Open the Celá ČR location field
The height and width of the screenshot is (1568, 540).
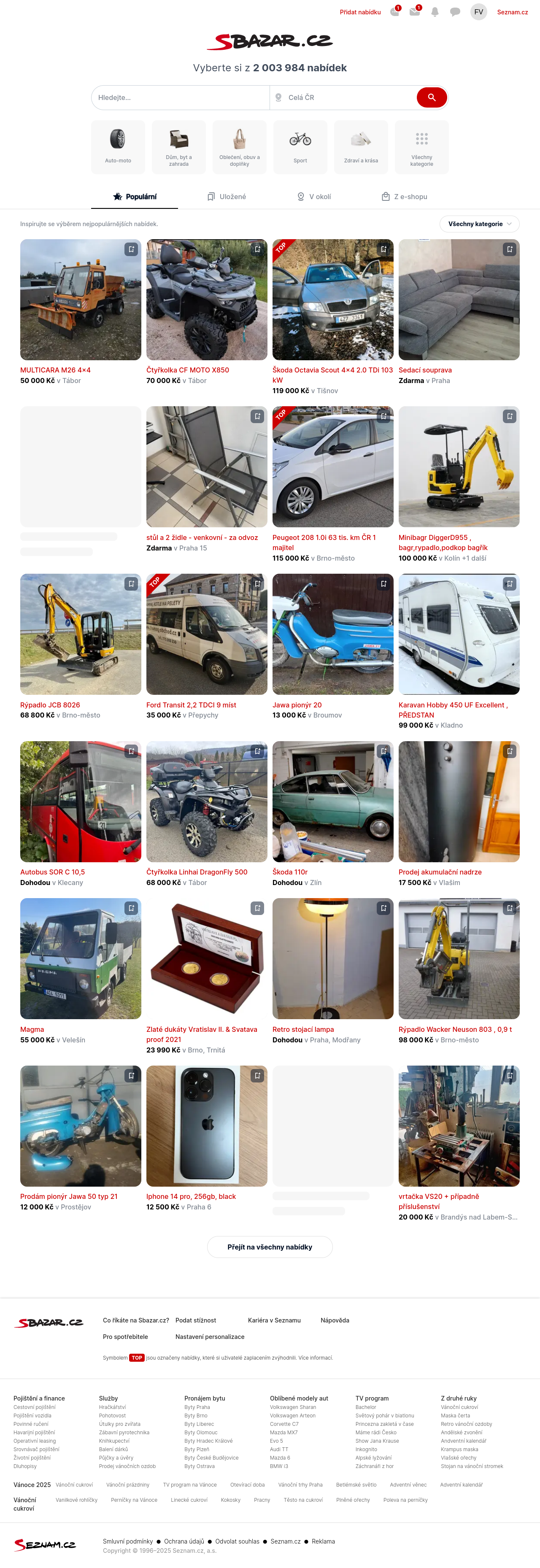click(344, 97)
